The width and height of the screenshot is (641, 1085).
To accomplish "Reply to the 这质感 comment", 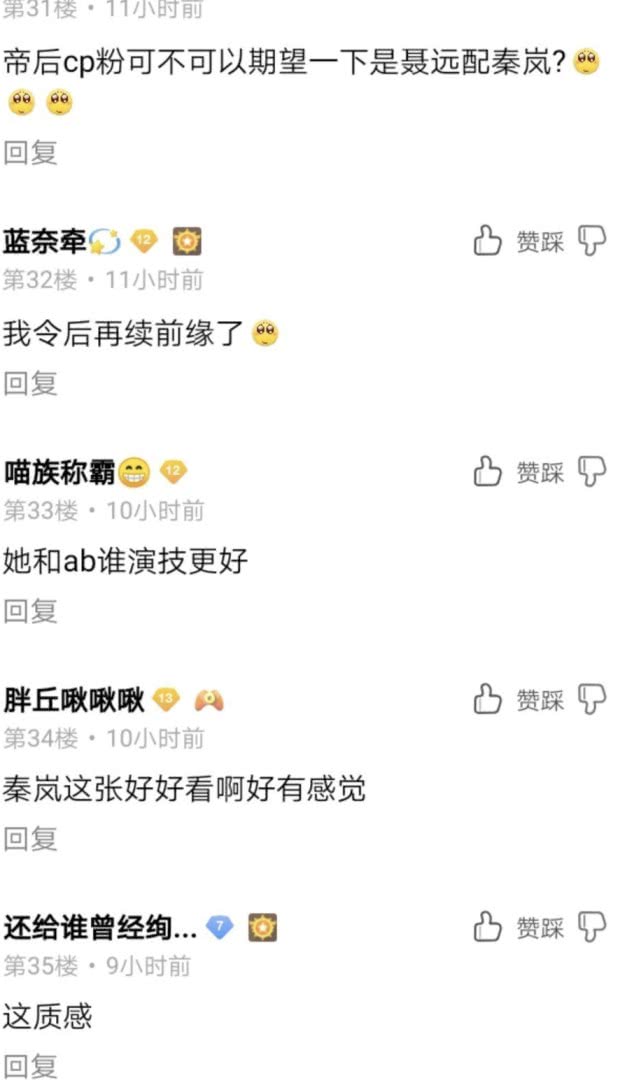I will [30, 1066].
